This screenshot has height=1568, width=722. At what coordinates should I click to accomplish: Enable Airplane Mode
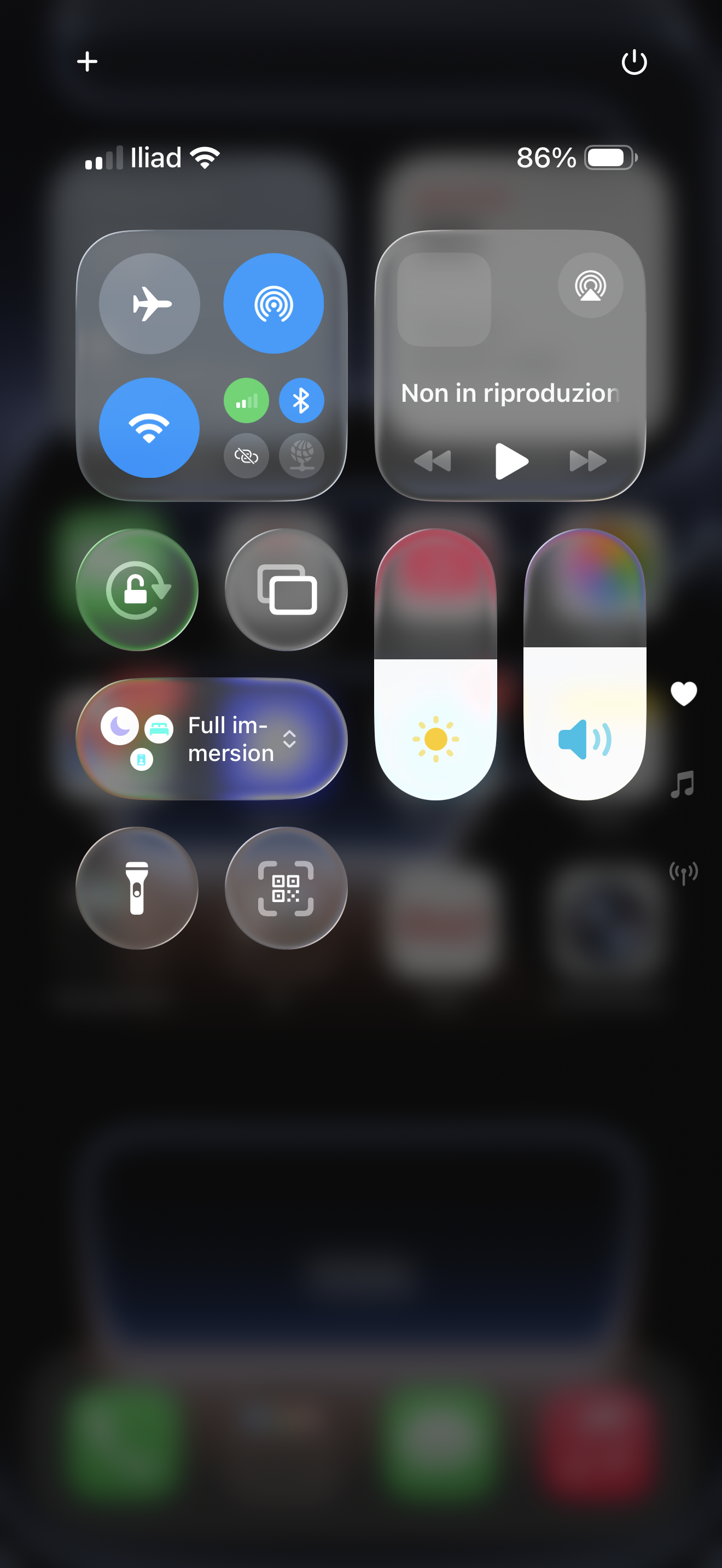pos(150,303)
